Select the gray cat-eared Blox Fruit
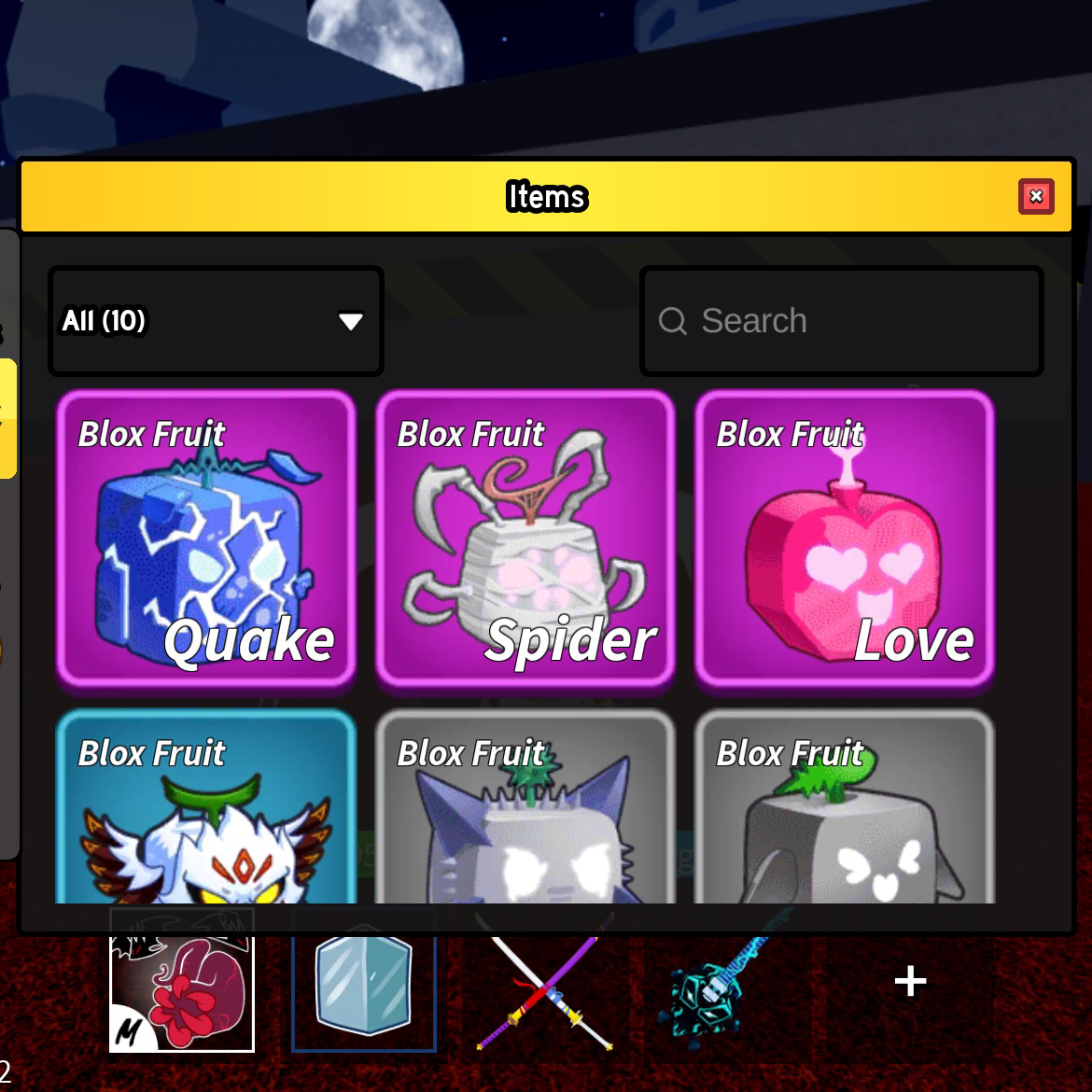1092x1092 pixels. point(525,808)
